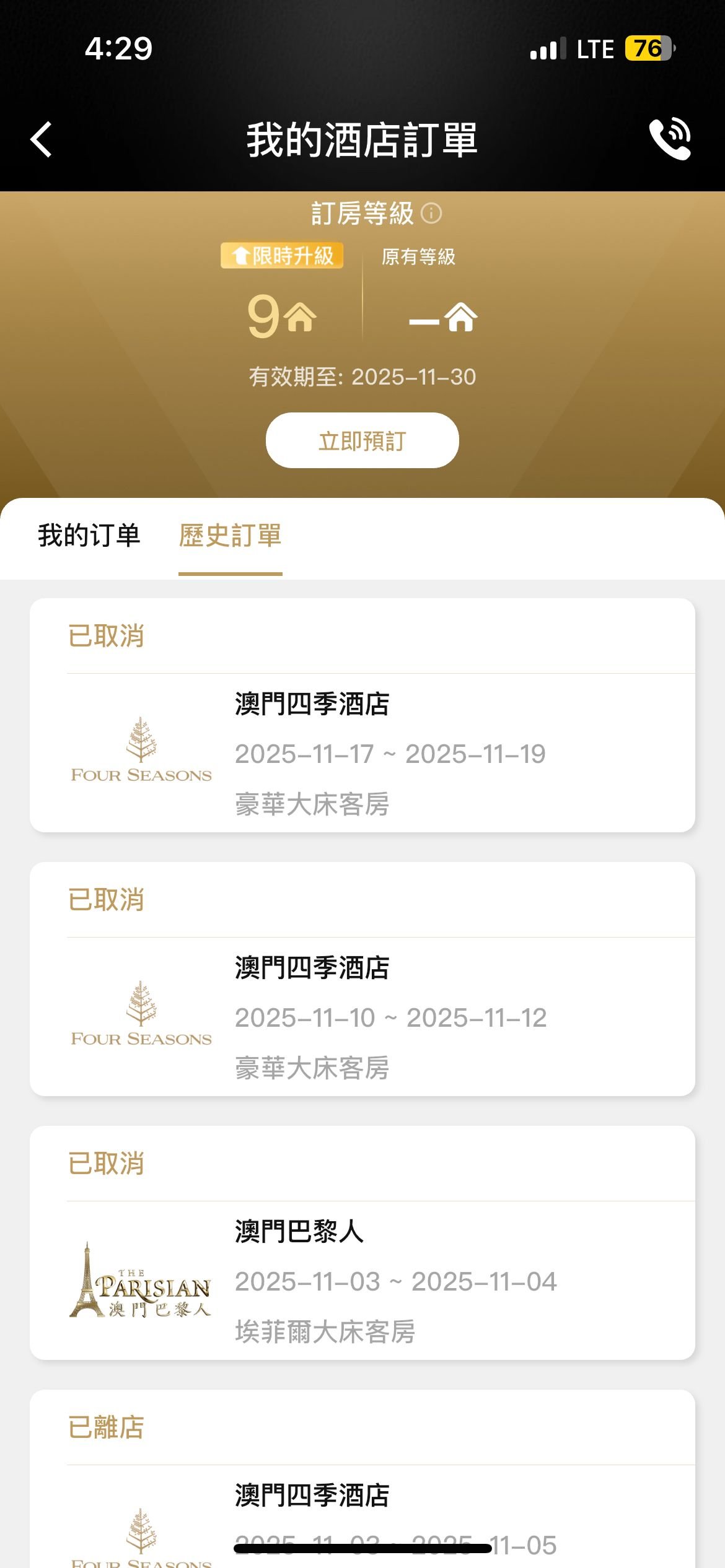Go back using the top-left arrow
The width and height of the screenshot is (725, 1568).
[42, 139]
